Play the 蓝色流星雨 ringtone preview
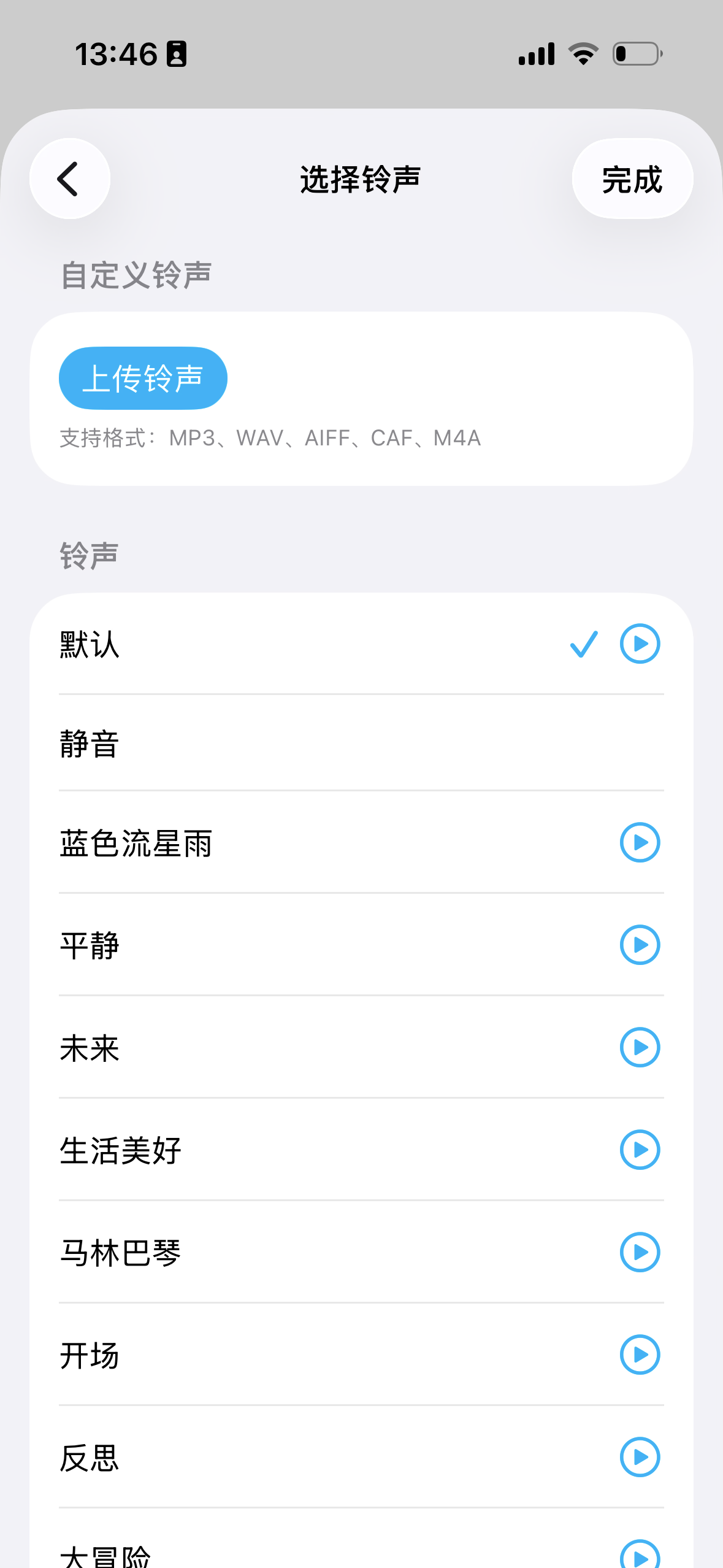 pyautogui.click(x=640, y=842)
